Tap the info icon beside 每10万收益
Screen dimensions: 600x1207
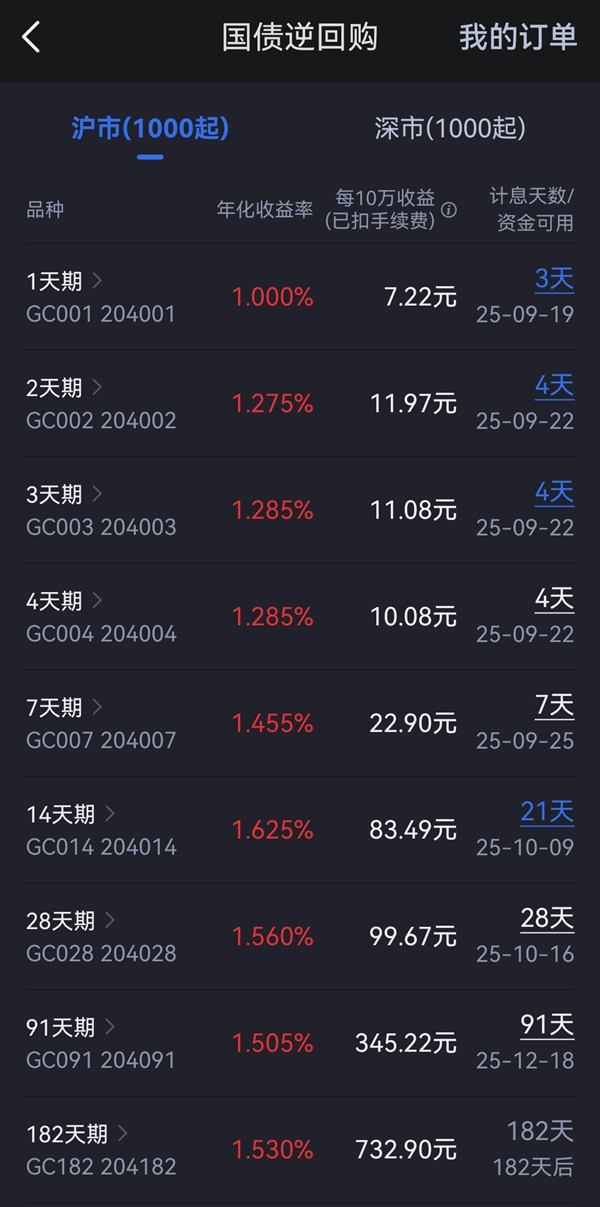coord(449,210)
